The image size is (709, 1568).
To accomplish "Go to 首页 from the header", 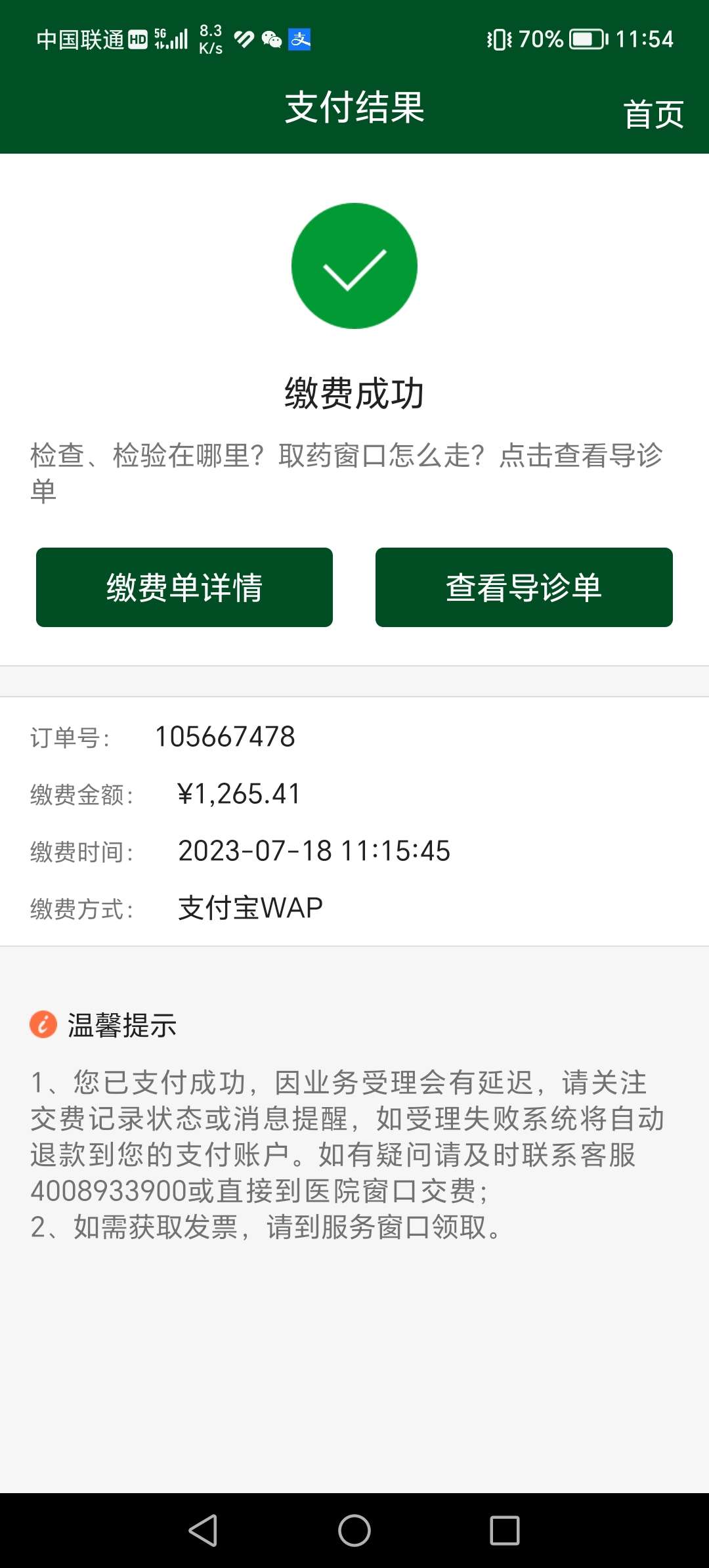I will tap(653, 114).
